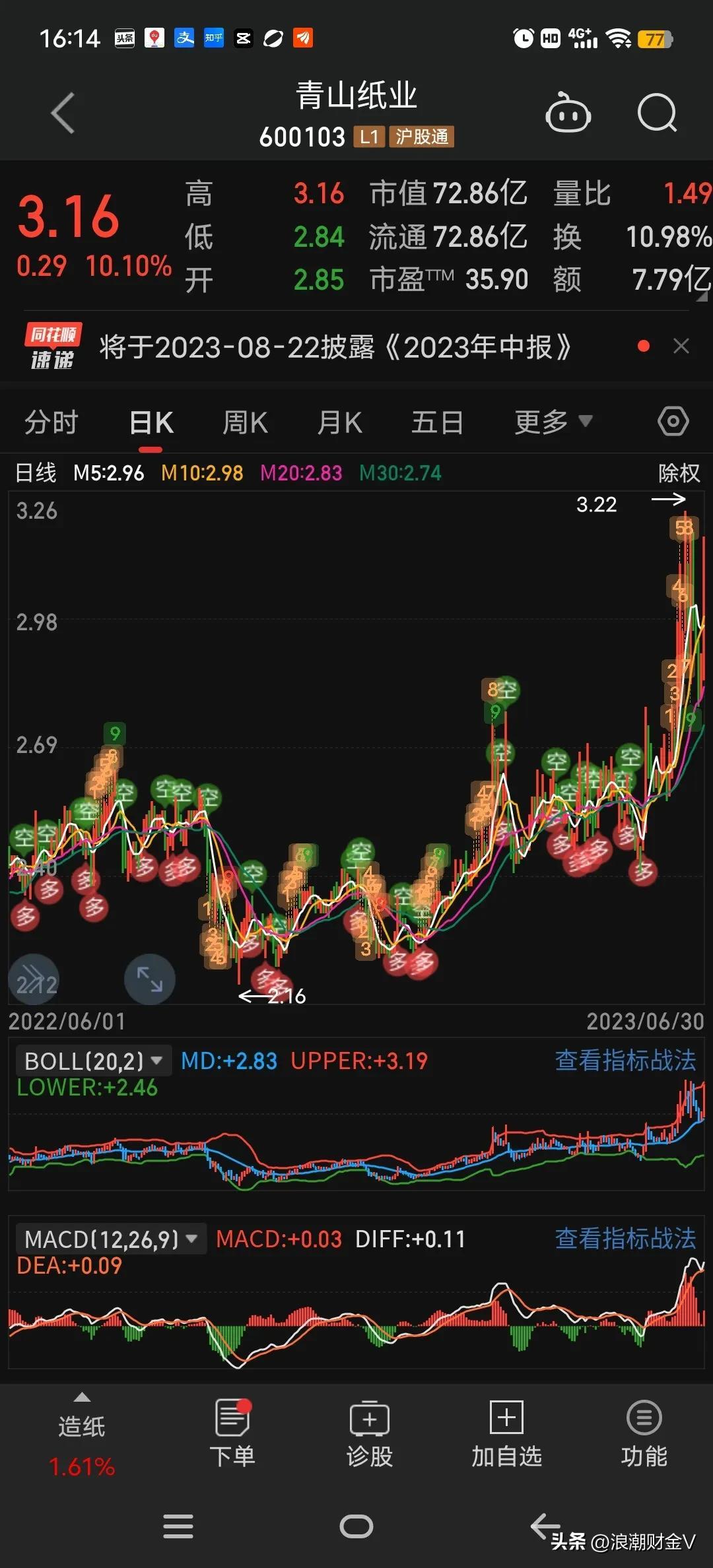Toggle the 除权 adjustment option
This screenshot has width=713, height=1568.
(x=679, y=473)
